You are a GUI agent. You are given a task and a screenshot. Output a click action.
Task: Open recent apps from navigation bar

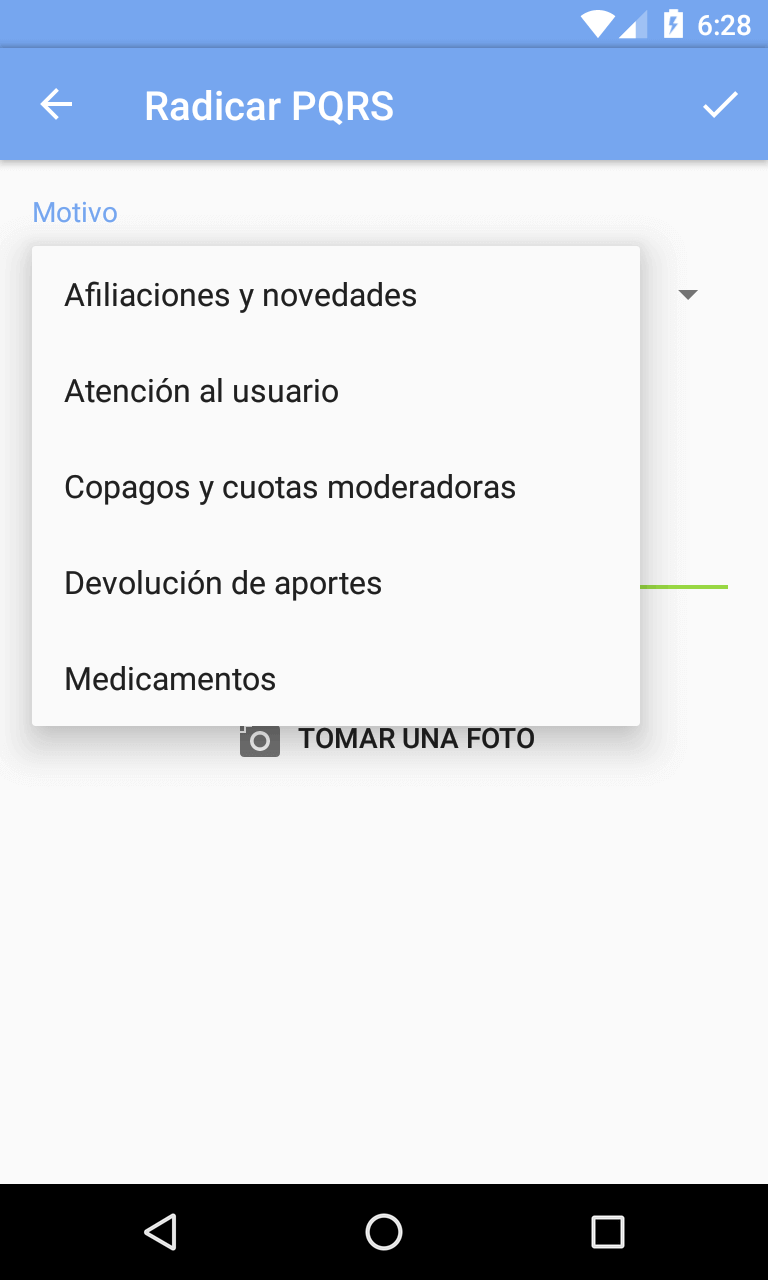pyautogui.click(x=608, y=1232)
